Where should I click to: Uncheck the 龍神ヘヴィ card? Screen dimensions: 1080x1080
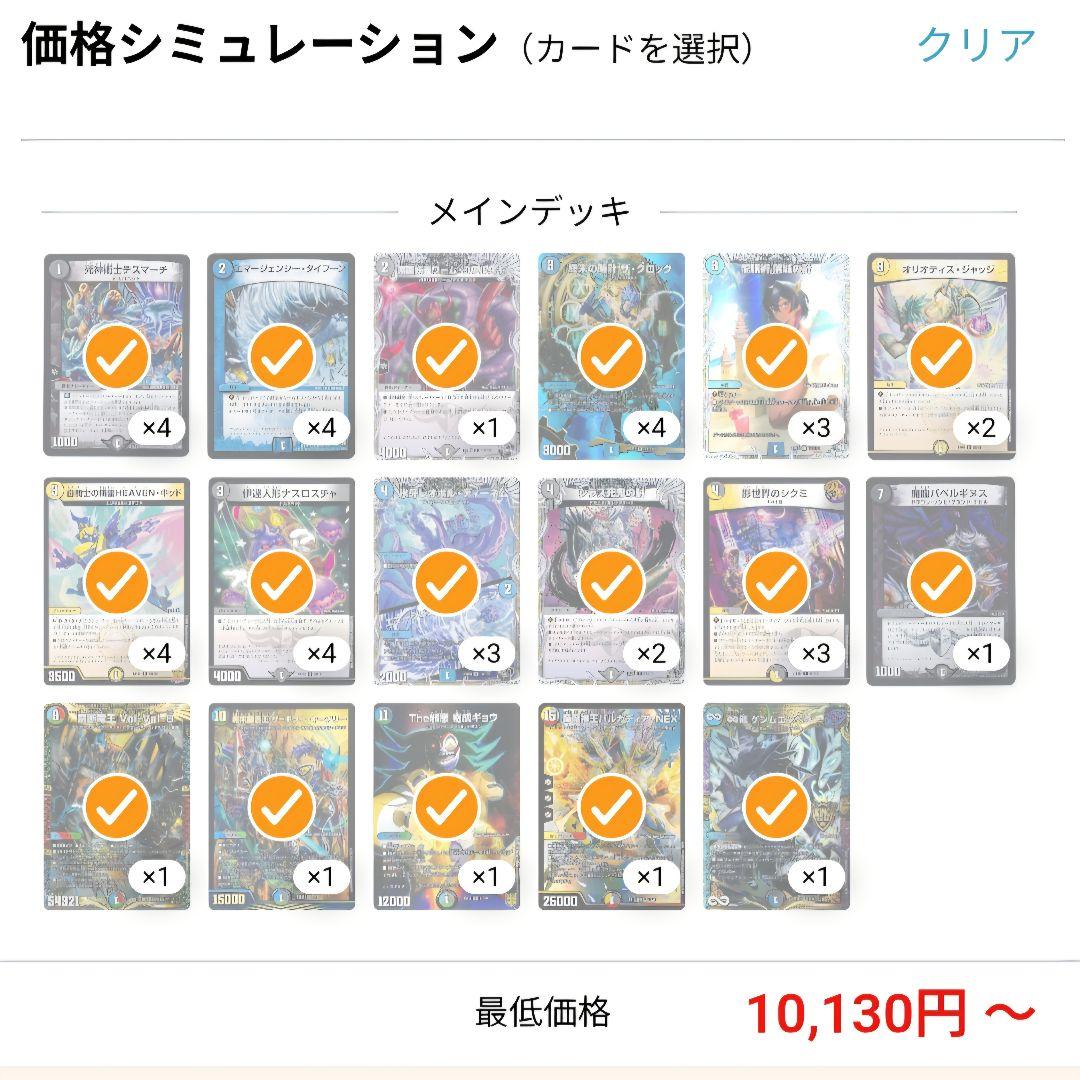[611, 580]
